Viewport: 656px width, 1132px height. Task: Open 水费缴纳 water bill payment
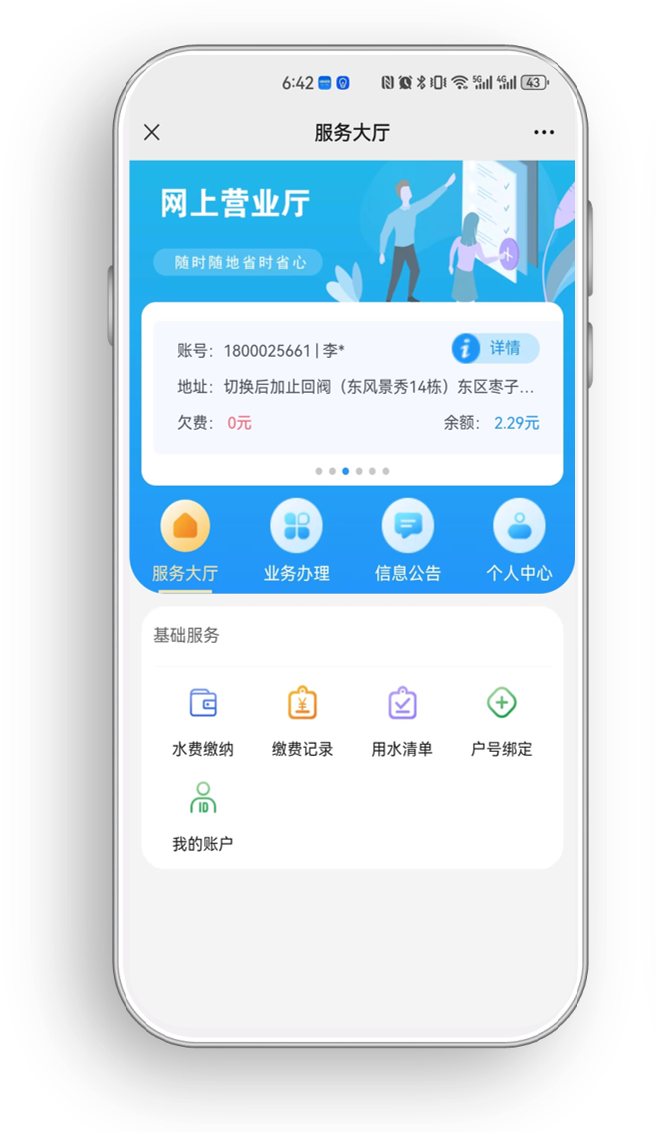(x=203, y=719)
